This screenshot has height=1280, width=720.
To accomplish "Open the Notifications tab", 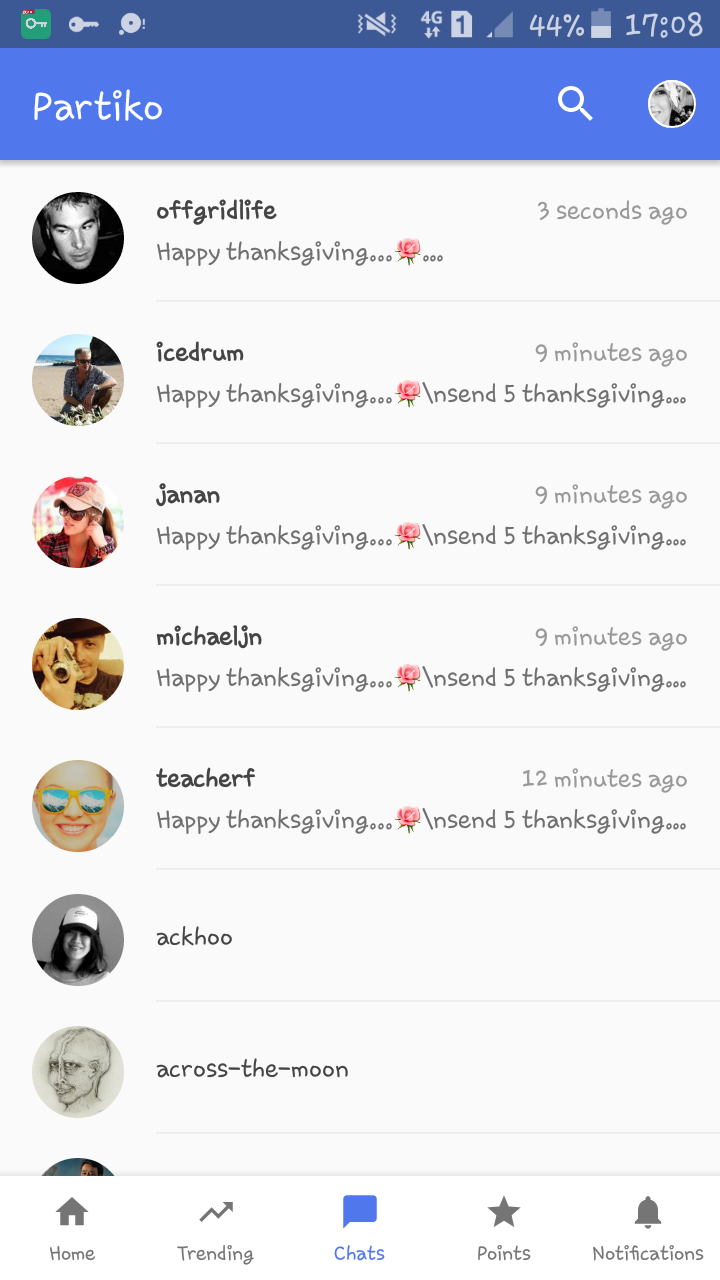I will (x=648, y=1229).
